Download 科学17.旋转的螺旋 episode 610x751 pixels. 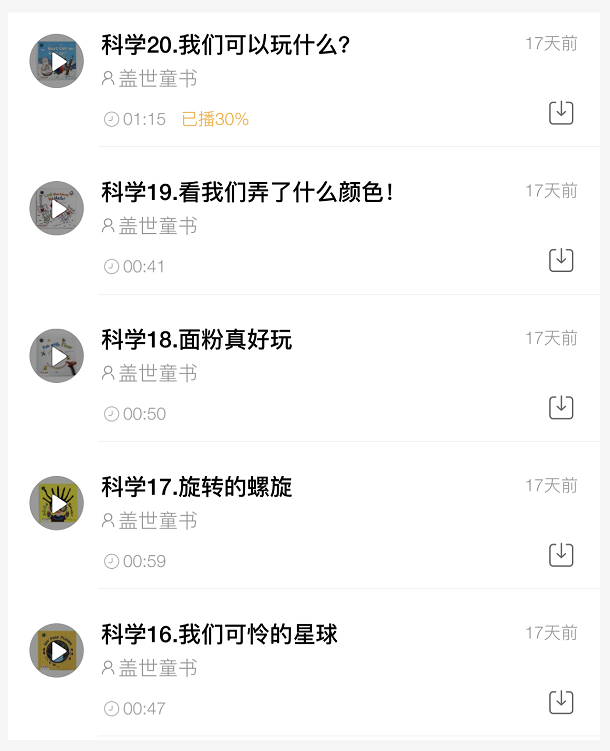(561, 554)
